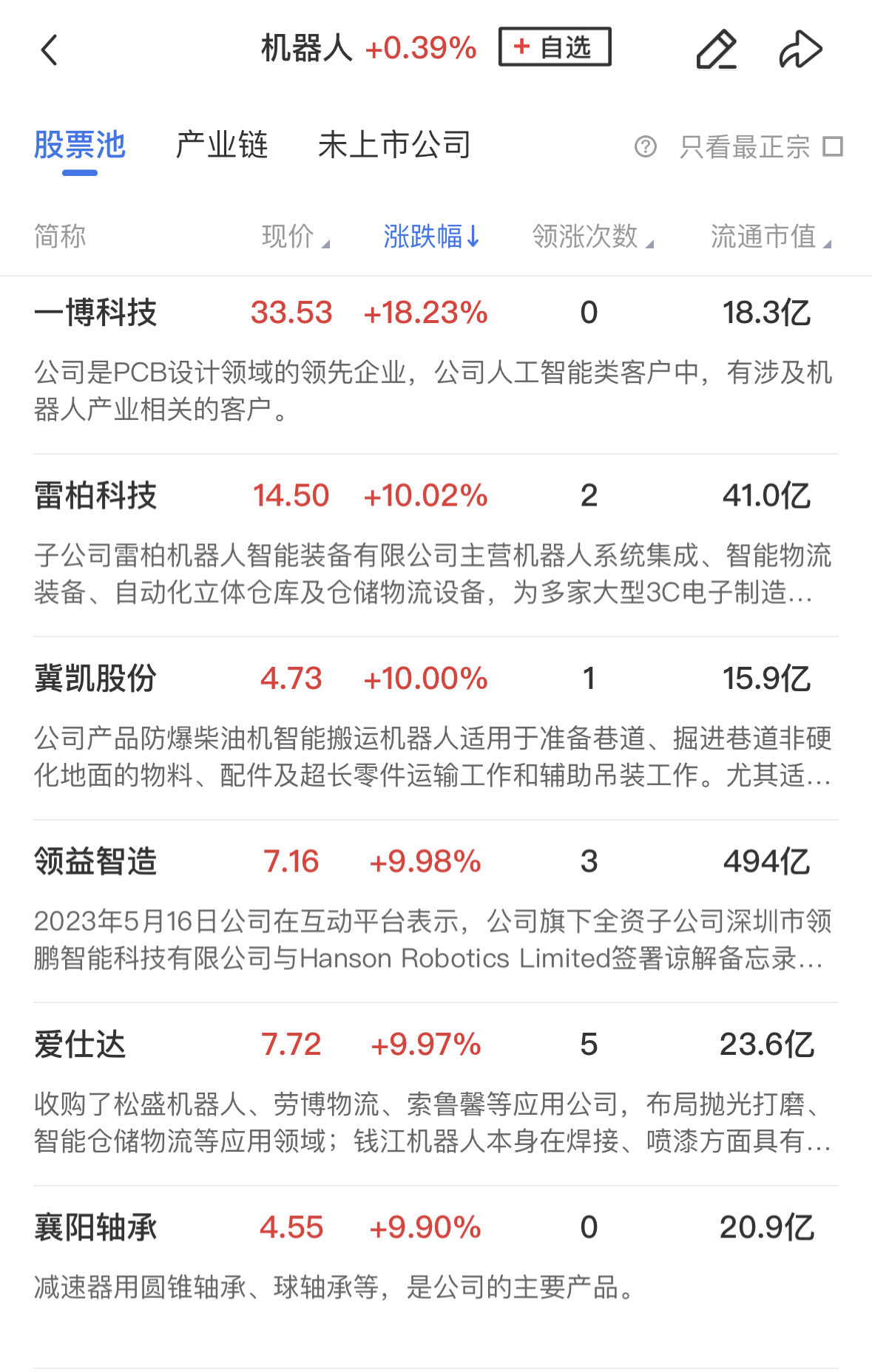872x1372 pixels.
Task: Switch to the 产业链 tab
Action: [221, 145]
